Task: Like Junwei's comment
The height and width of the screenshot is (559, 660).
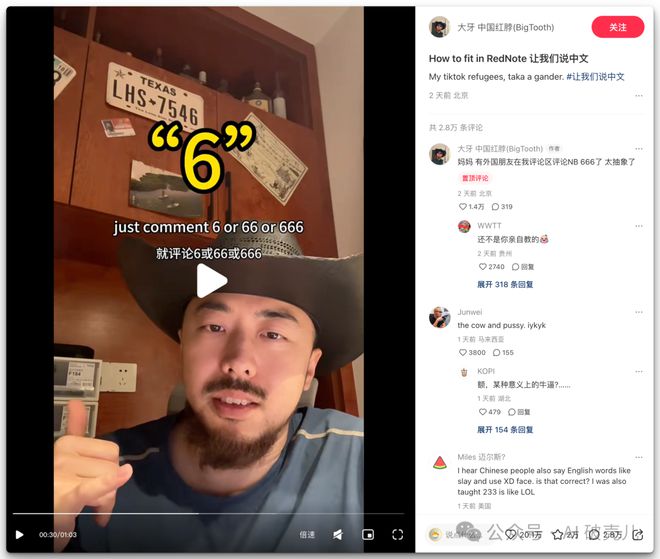Action: pos(464,352)
